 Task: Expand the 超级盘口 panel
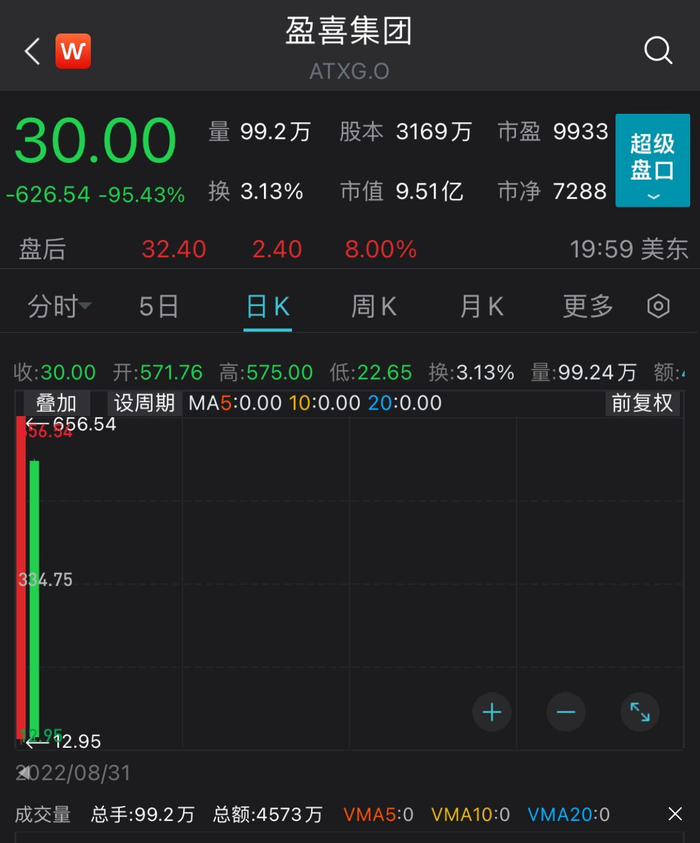(652, 161)
